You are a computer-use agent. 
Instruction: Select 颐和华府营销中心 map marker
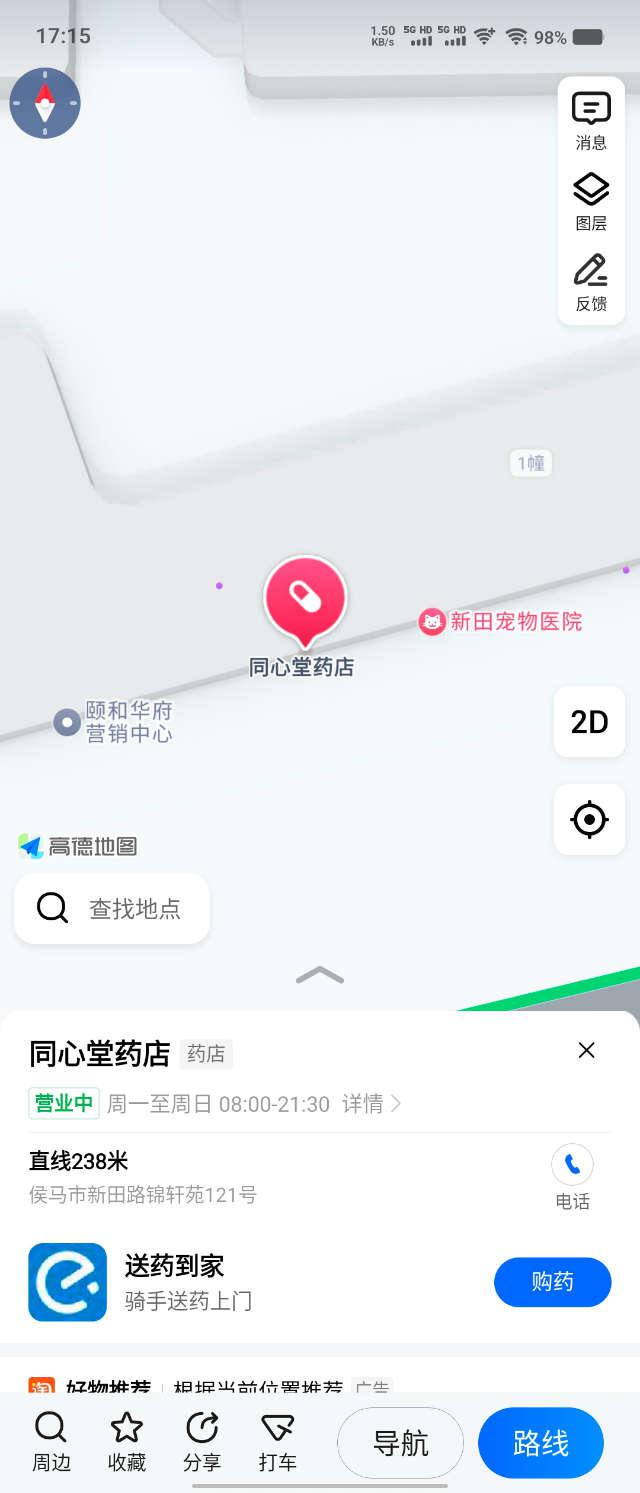[x=115, y=722]
